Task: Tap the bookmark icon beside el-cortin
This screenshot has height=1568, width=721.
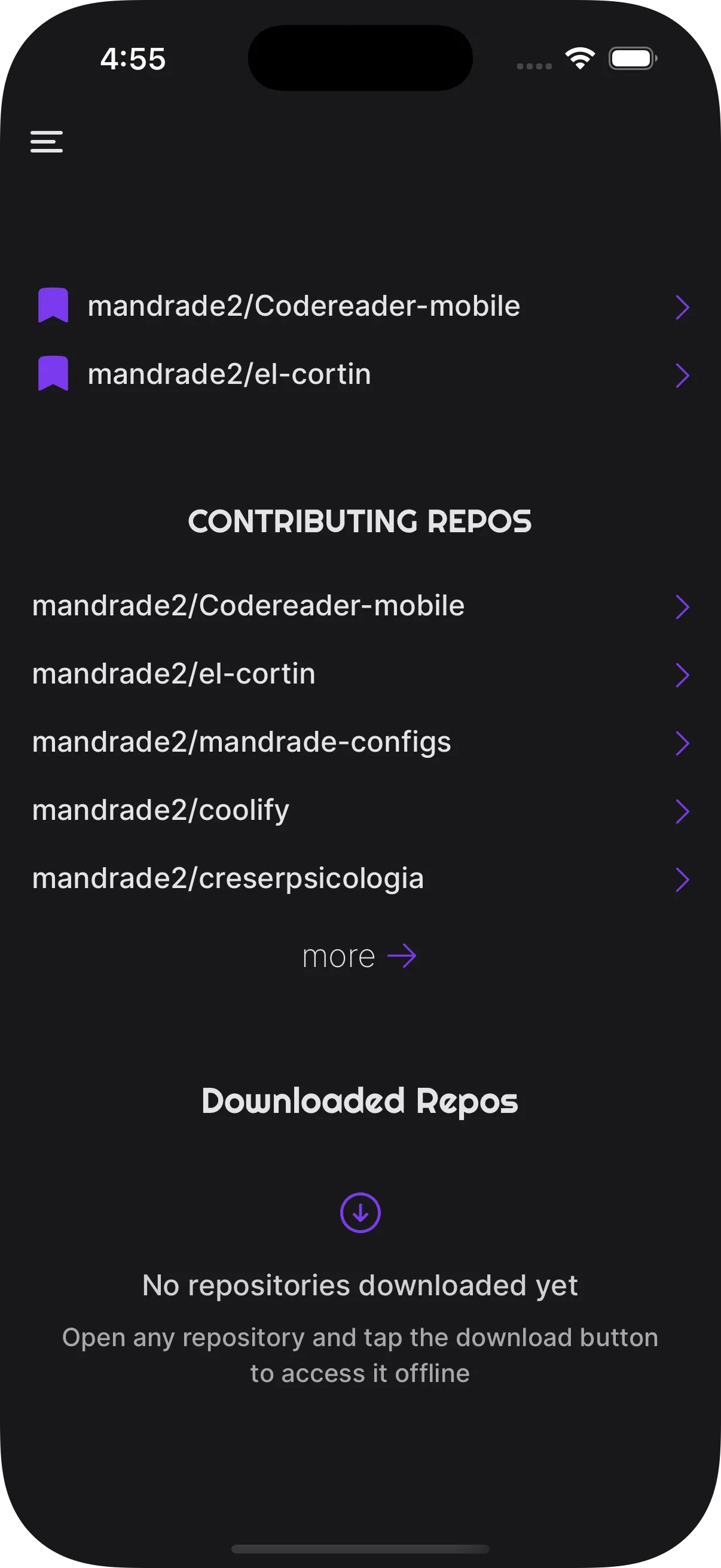Action: [54, 374]
